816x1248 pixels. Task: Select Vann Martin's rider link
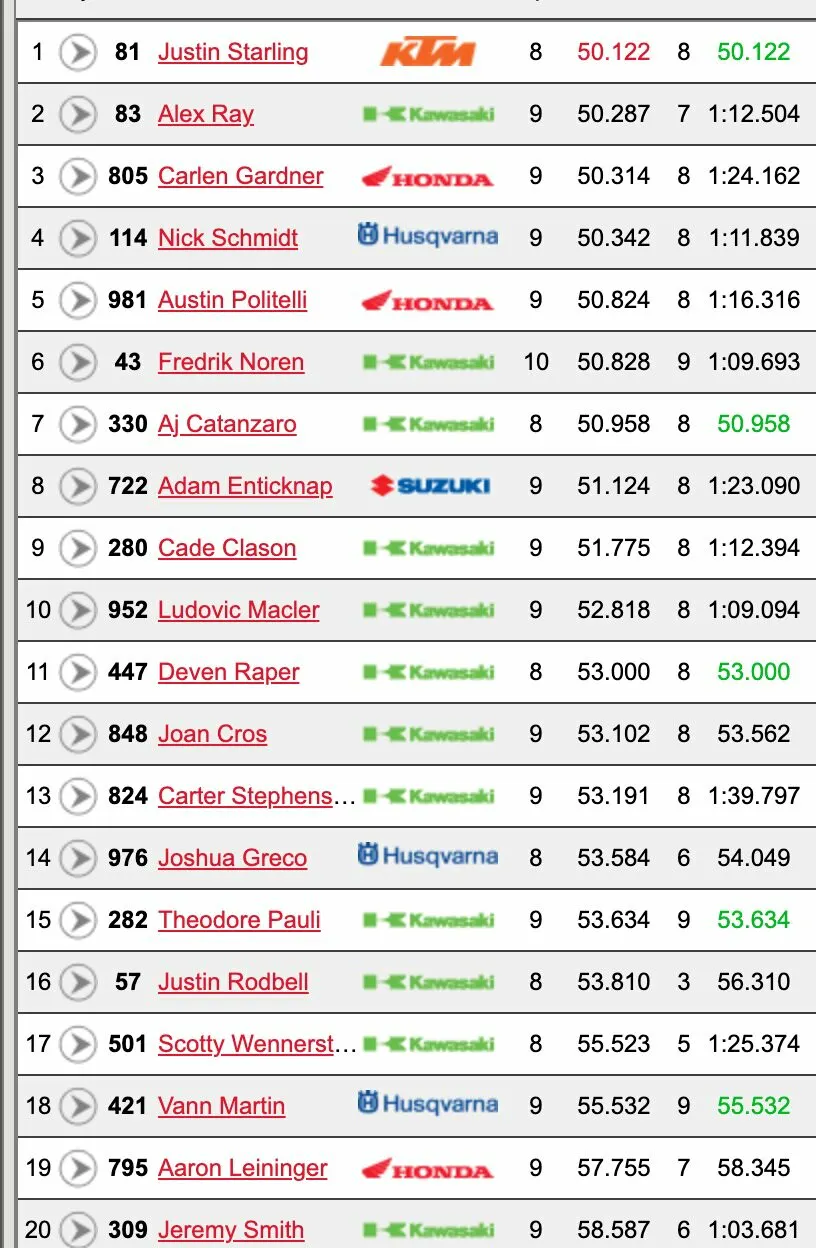221,1106
